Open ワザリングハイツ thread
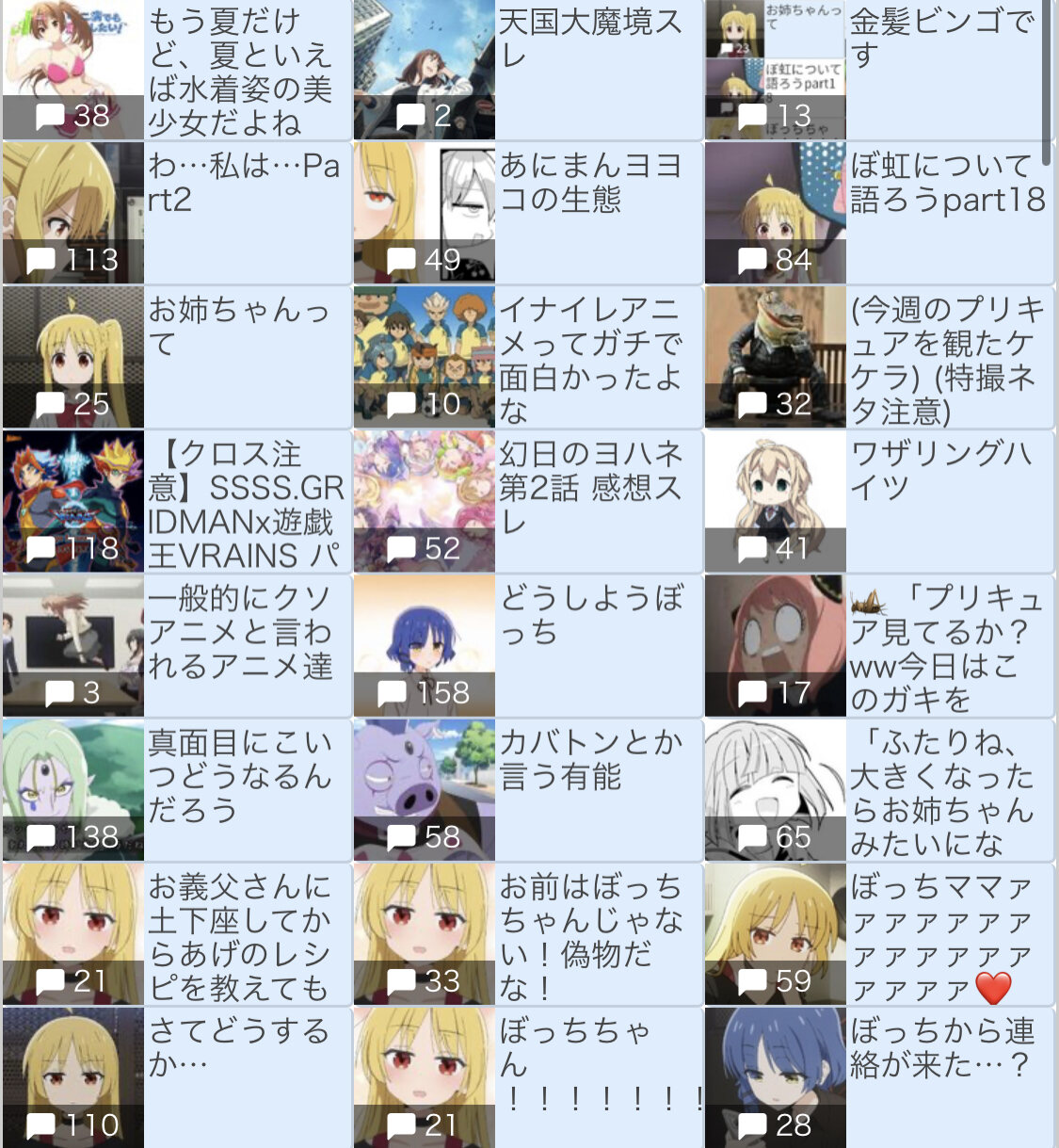The image size is (1059, 1148). (x=941, y=470)
